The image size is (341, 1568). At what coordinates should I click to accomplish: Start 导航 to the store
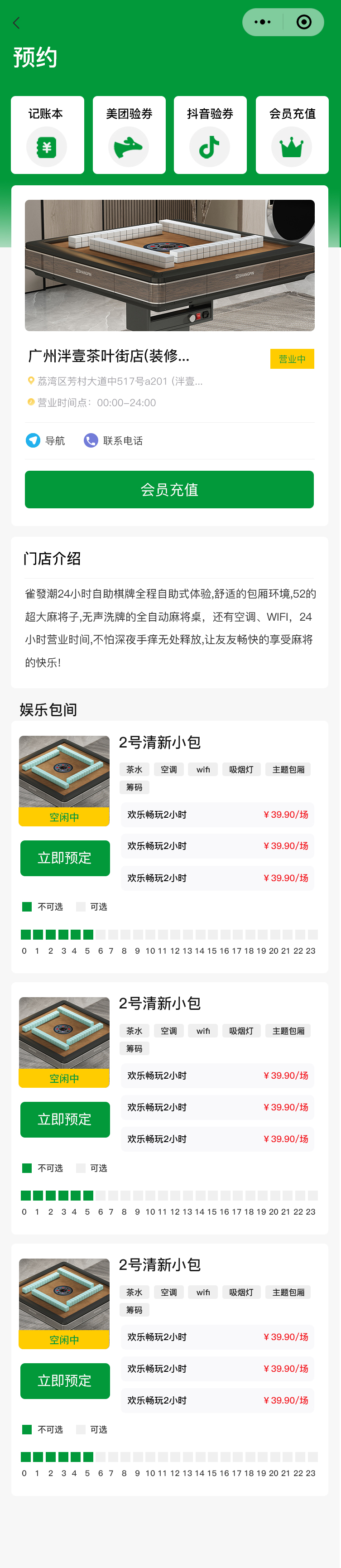tap(46, 440)
